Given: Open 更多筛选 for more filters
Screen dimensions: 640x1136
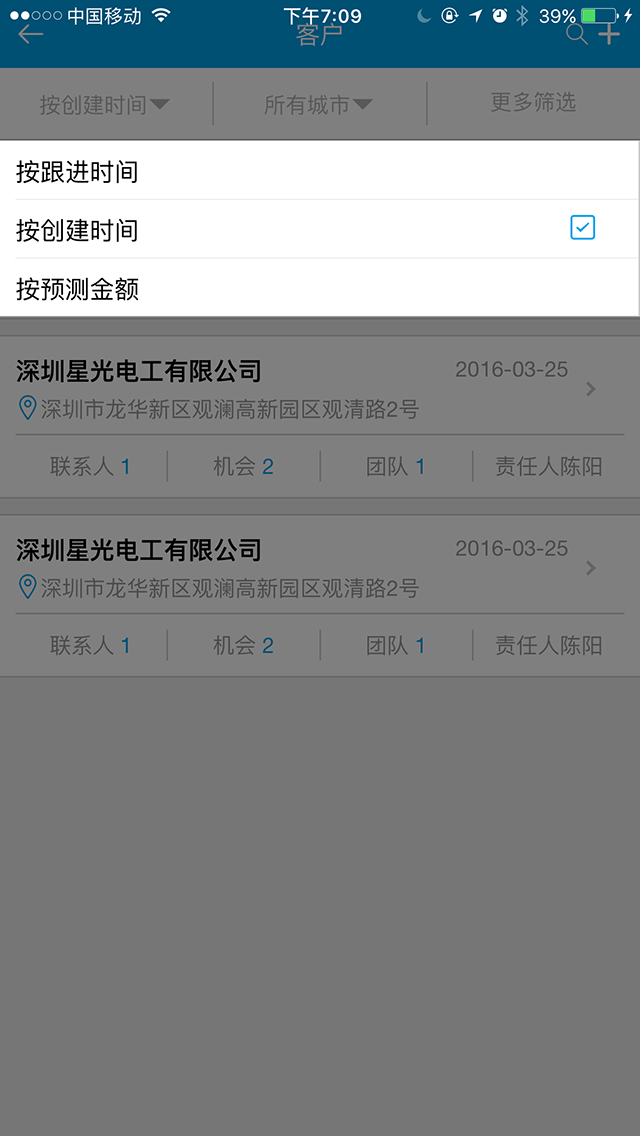Looking at the screenshot, I should click(533, 103).
